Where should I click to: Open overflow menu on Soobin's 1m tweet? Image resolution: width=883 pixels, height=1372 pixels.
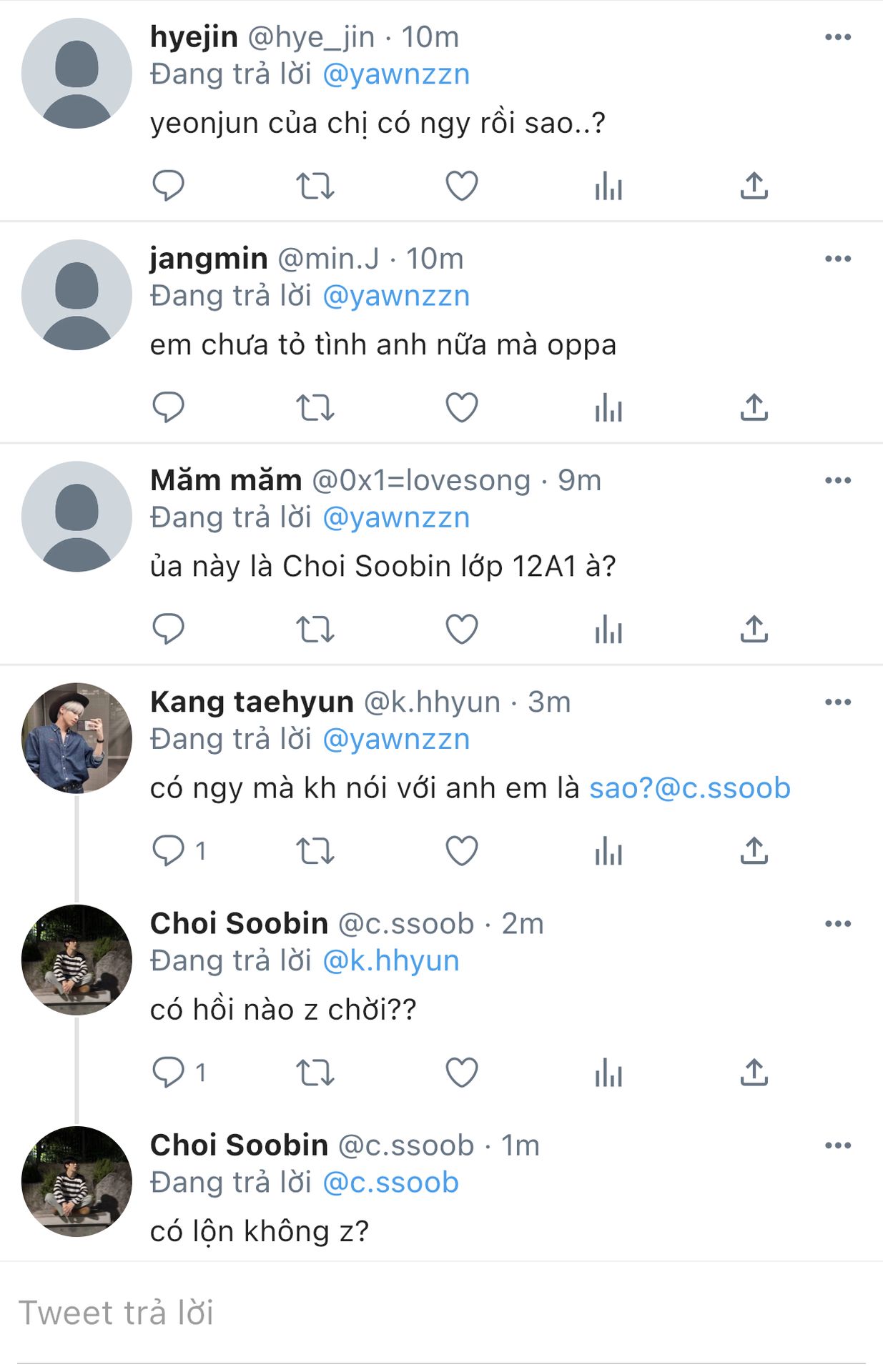[x=837, y=1145]
